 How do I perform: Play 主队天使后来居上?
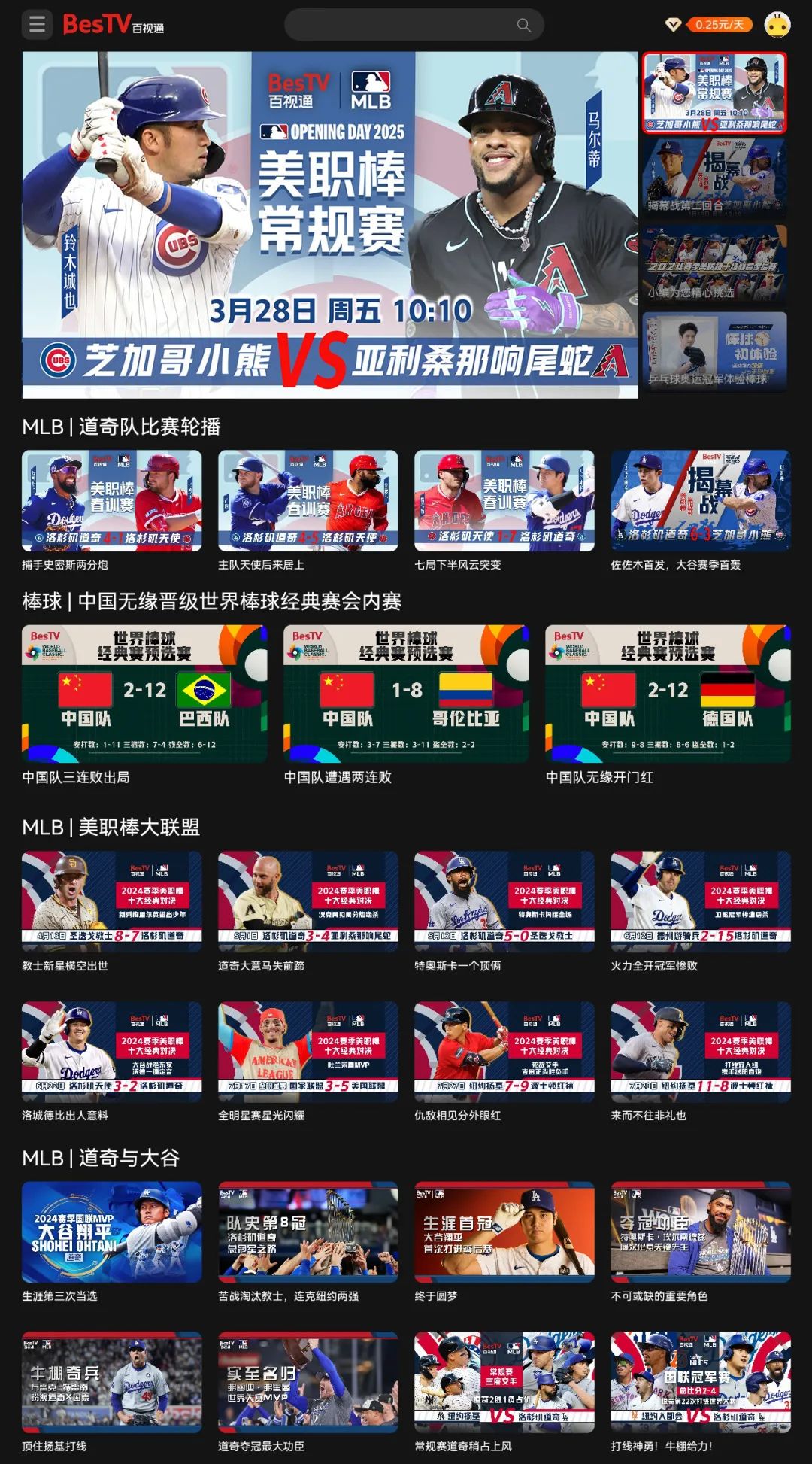308,500
